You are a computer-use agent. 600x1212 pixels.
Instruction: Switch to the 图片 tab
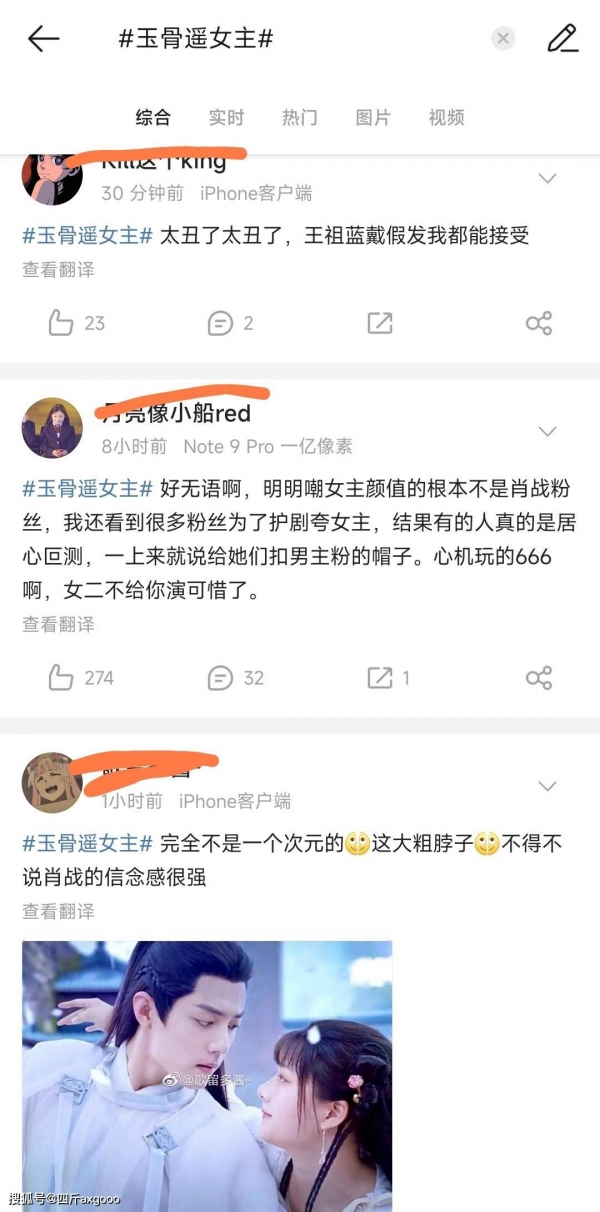pyautogui.click(x=373, y=118)
